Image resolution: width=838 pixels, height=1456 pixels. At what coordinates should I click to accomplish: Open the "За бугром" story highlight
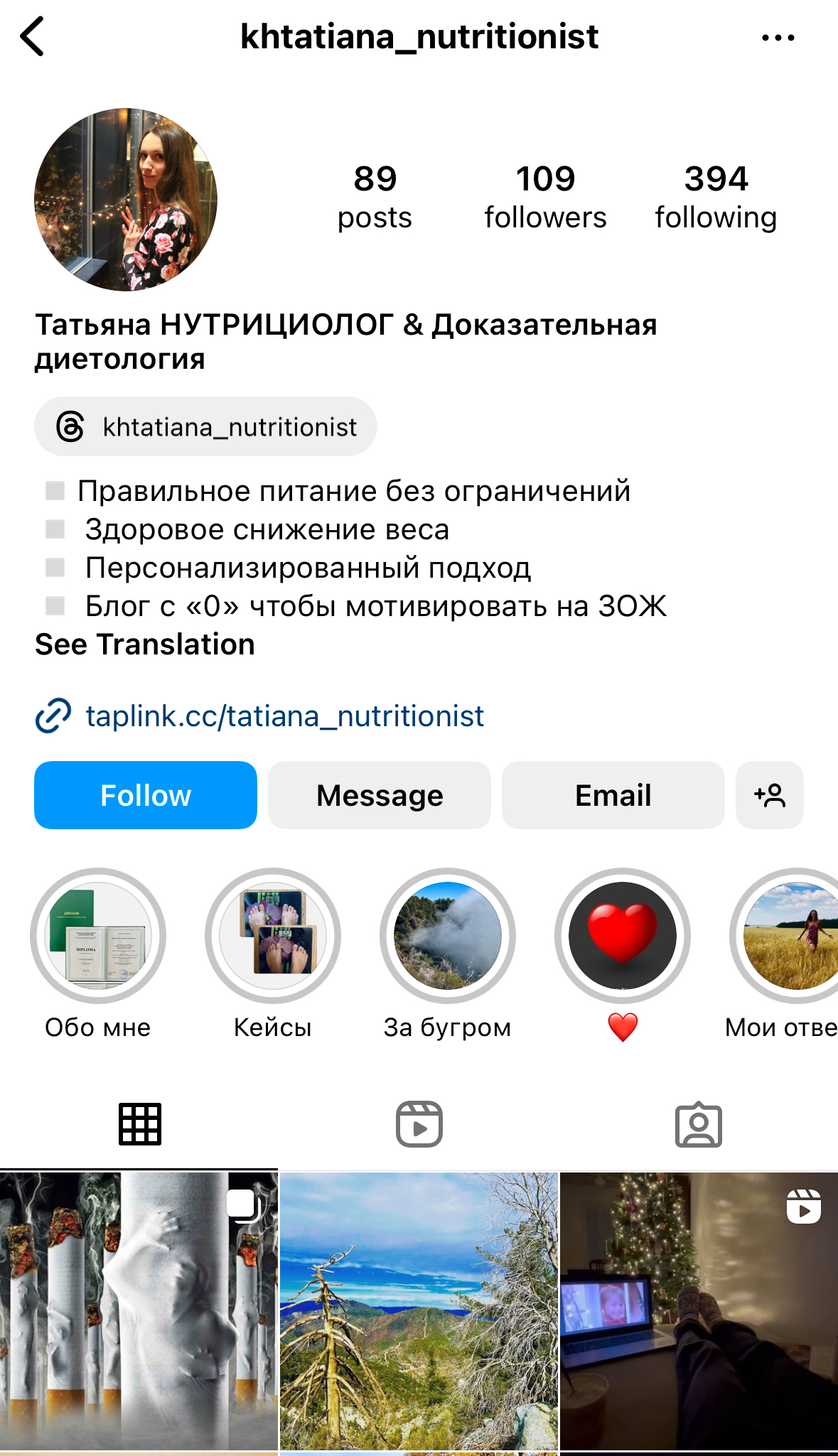448,935
